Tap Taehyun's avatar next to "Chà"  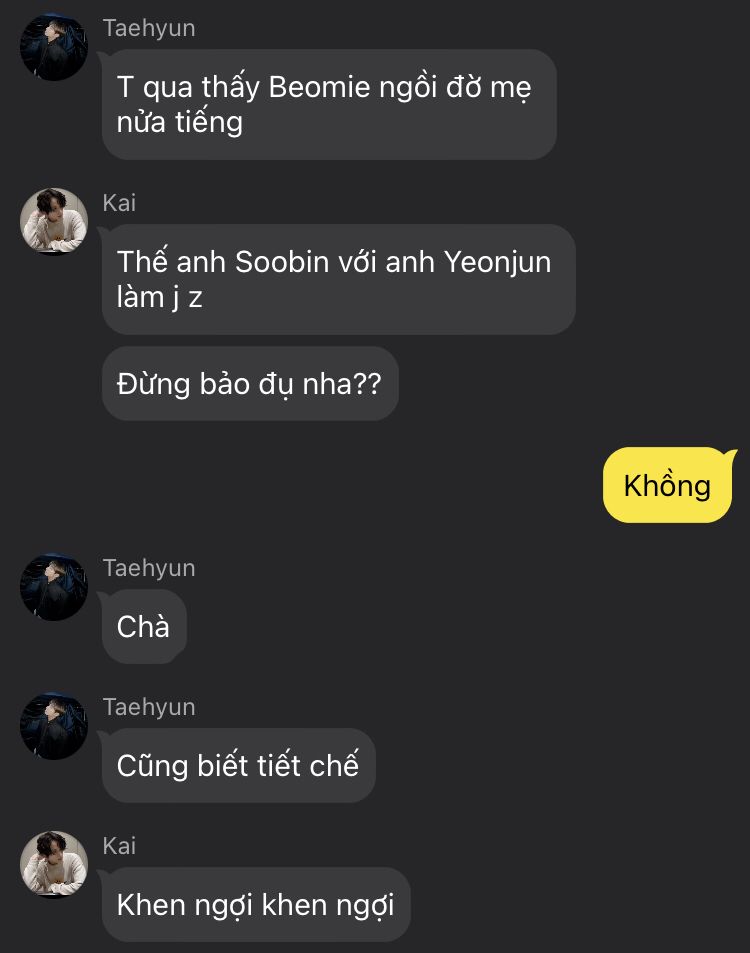click(x=54, y=587)
